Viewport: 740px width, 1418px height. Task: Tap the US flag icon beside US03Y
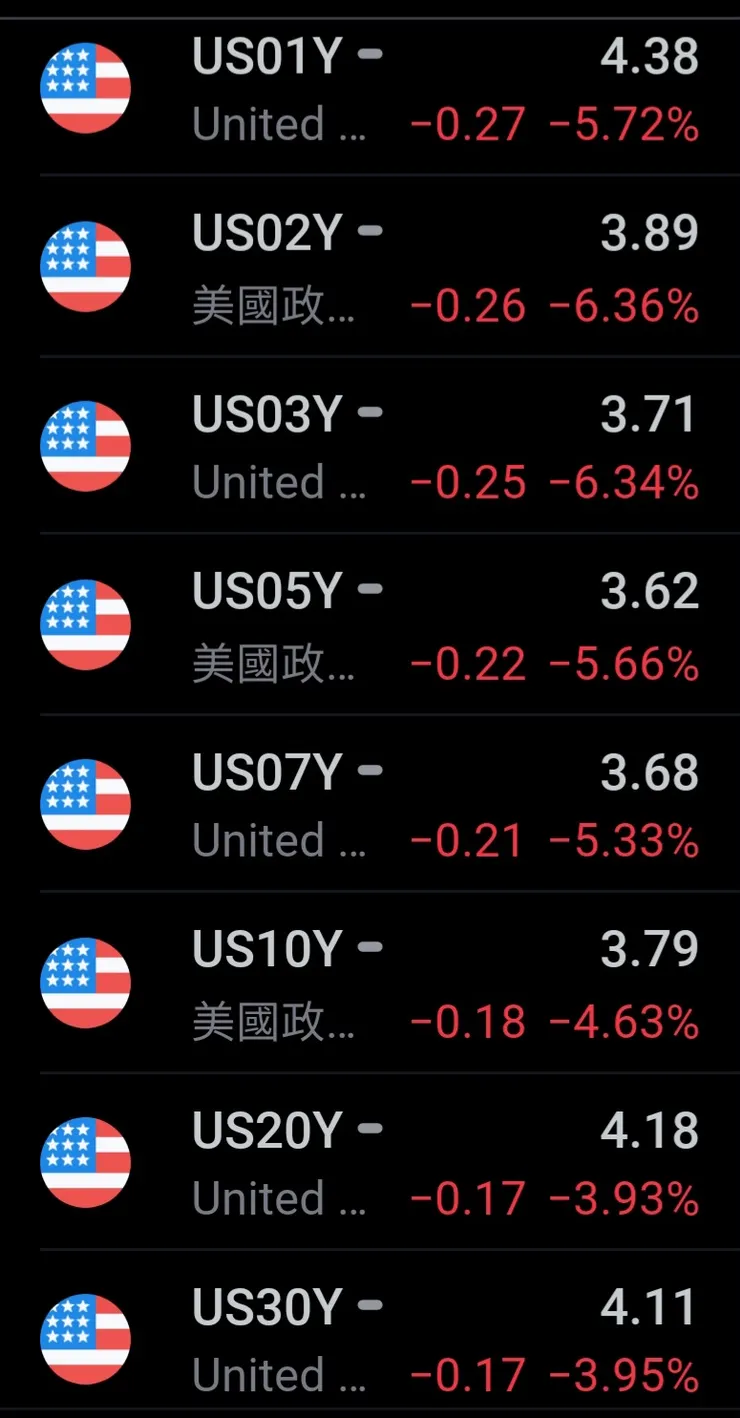tap(85, 446)
